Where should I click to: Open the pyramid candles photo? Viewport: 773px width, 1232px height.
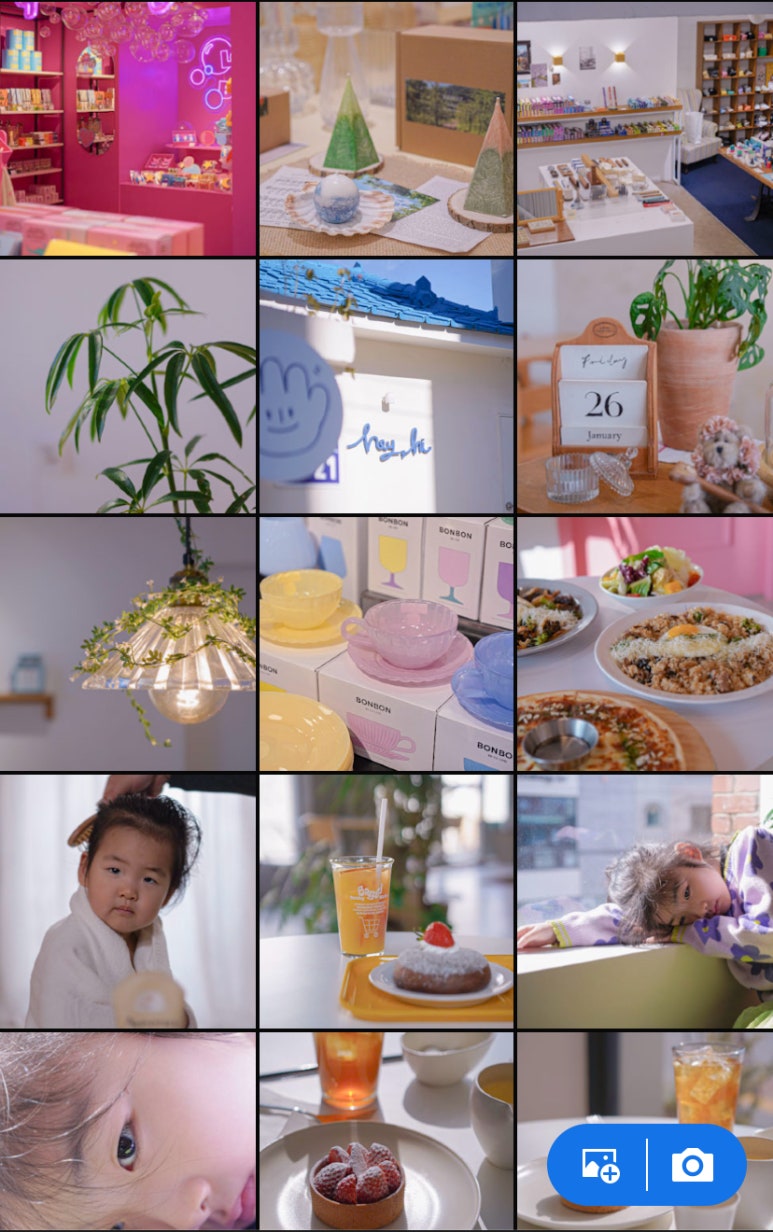click(x=386, y=128)
